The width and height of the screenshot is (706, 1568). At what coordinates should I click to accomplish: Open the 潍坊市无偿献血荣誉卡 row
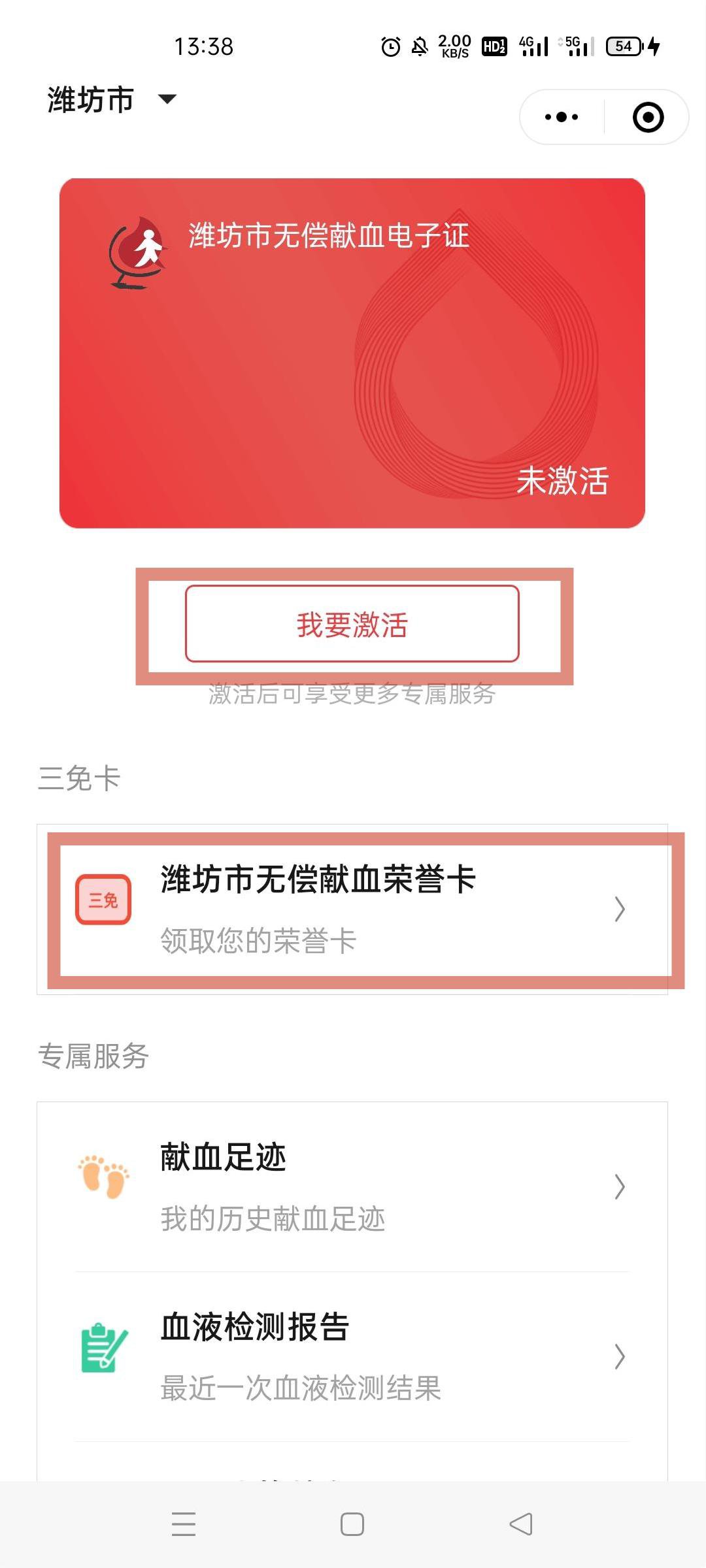tap(352, 909)
